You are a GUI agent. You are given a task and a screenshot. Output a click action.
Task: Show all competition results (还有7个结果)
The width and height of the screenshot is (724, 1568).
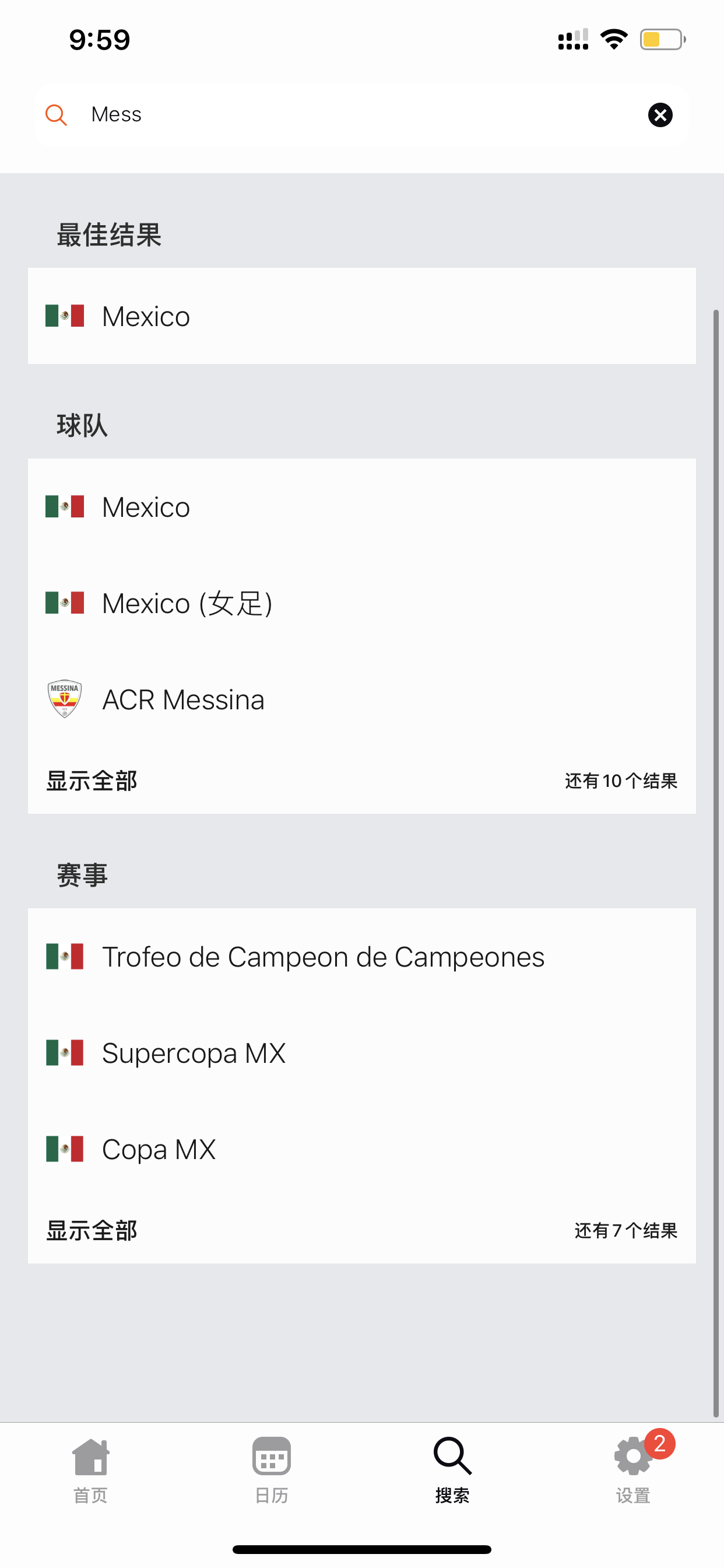(361, 1230)
